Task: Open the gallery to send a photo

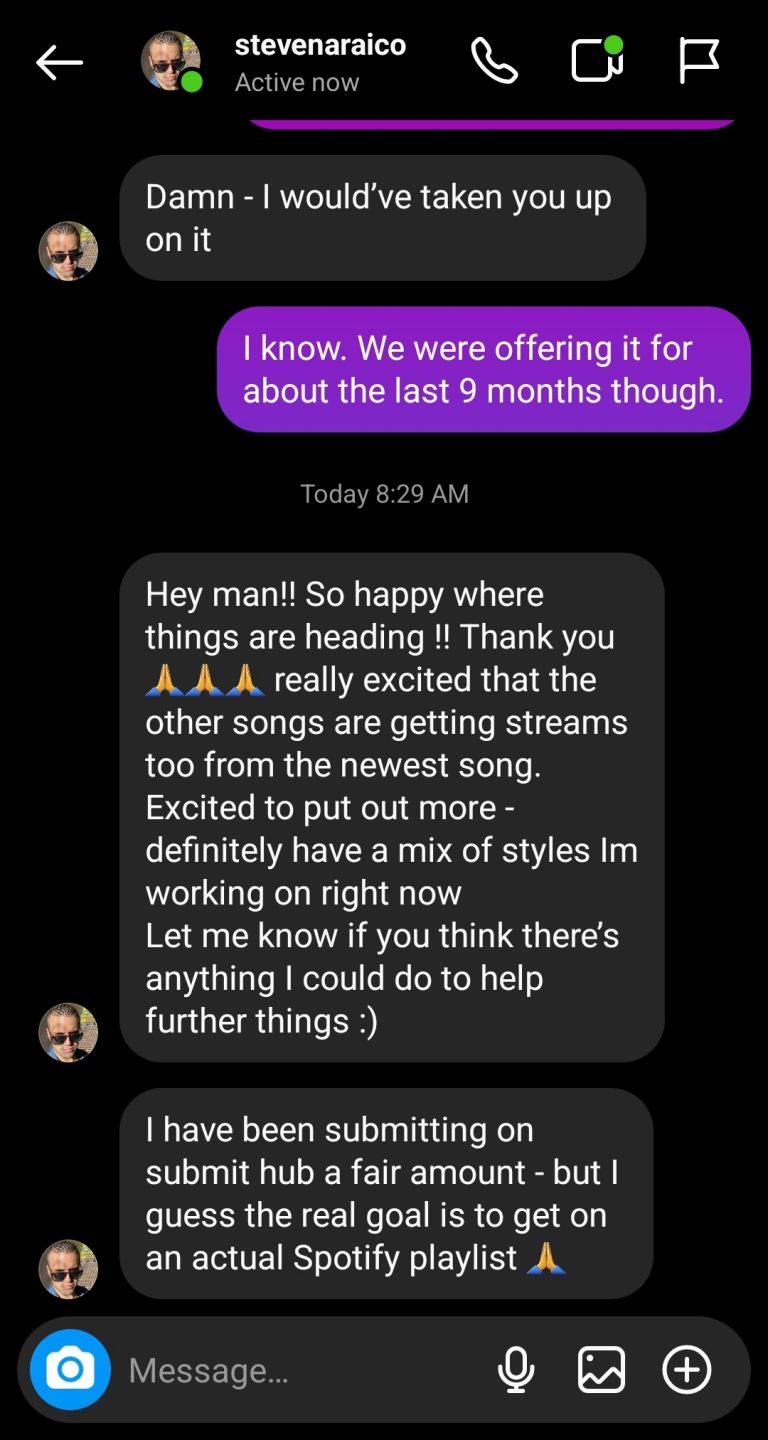Action: [x=602, y=1370]
